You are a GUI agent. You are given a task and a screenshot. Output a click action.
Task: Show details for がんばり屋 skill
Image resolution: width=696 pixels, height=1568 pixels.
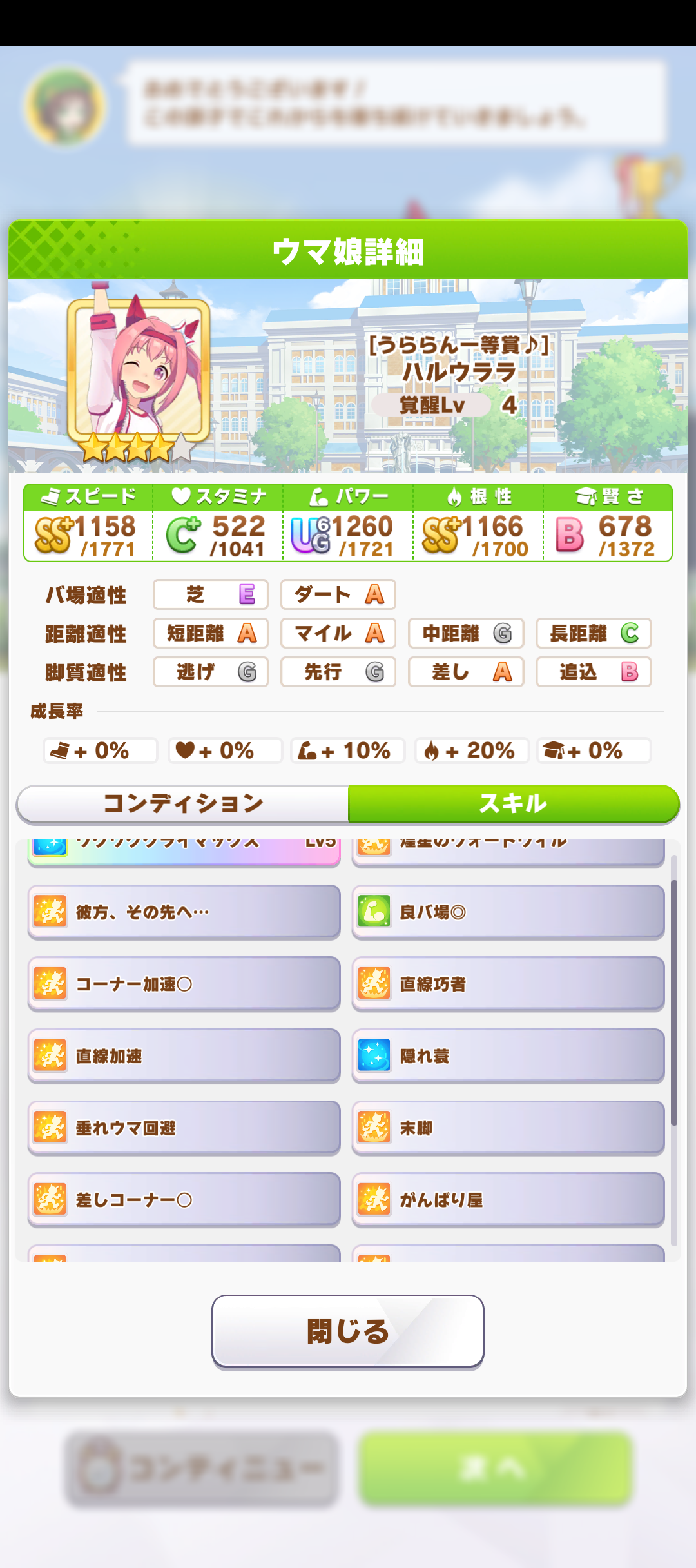click(x=508, y=1200)
